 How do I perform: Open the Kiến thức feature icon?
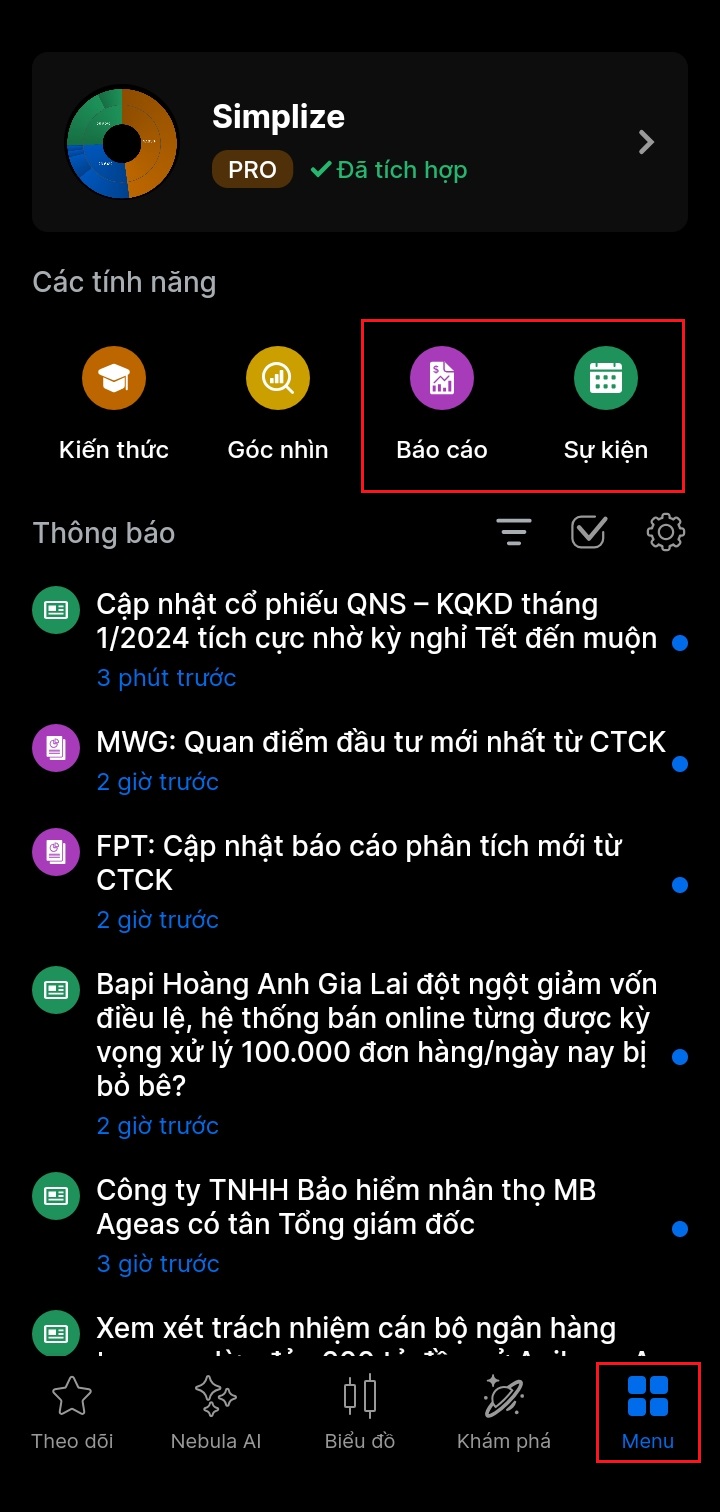(x=113, y=378)
